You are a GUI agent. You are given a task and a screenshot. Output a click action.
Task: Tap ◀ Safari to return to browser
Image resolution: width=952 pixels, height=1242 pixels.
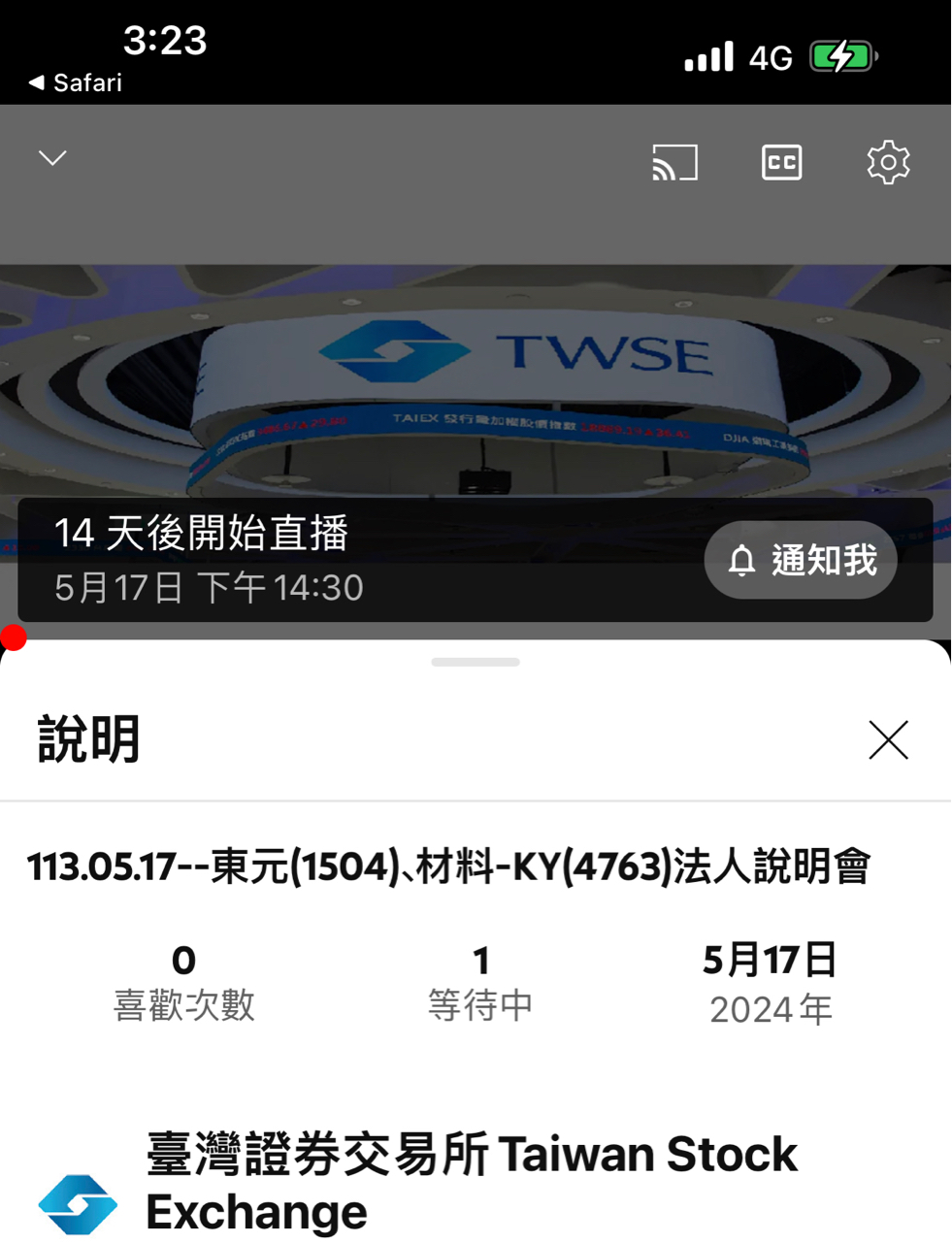coord(73,82)
